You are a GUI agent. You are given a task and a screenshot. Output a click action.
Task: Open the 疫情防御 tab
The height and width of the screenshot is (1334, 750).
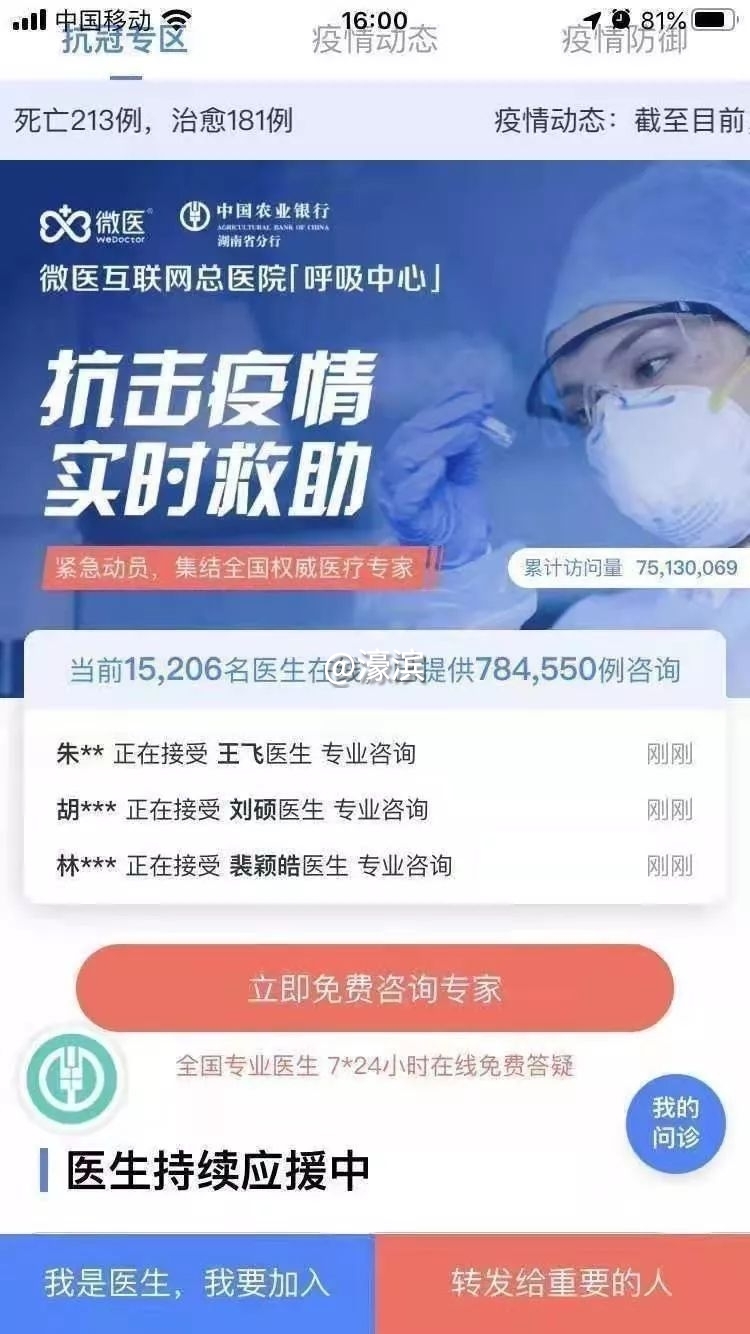coord(624,40)
